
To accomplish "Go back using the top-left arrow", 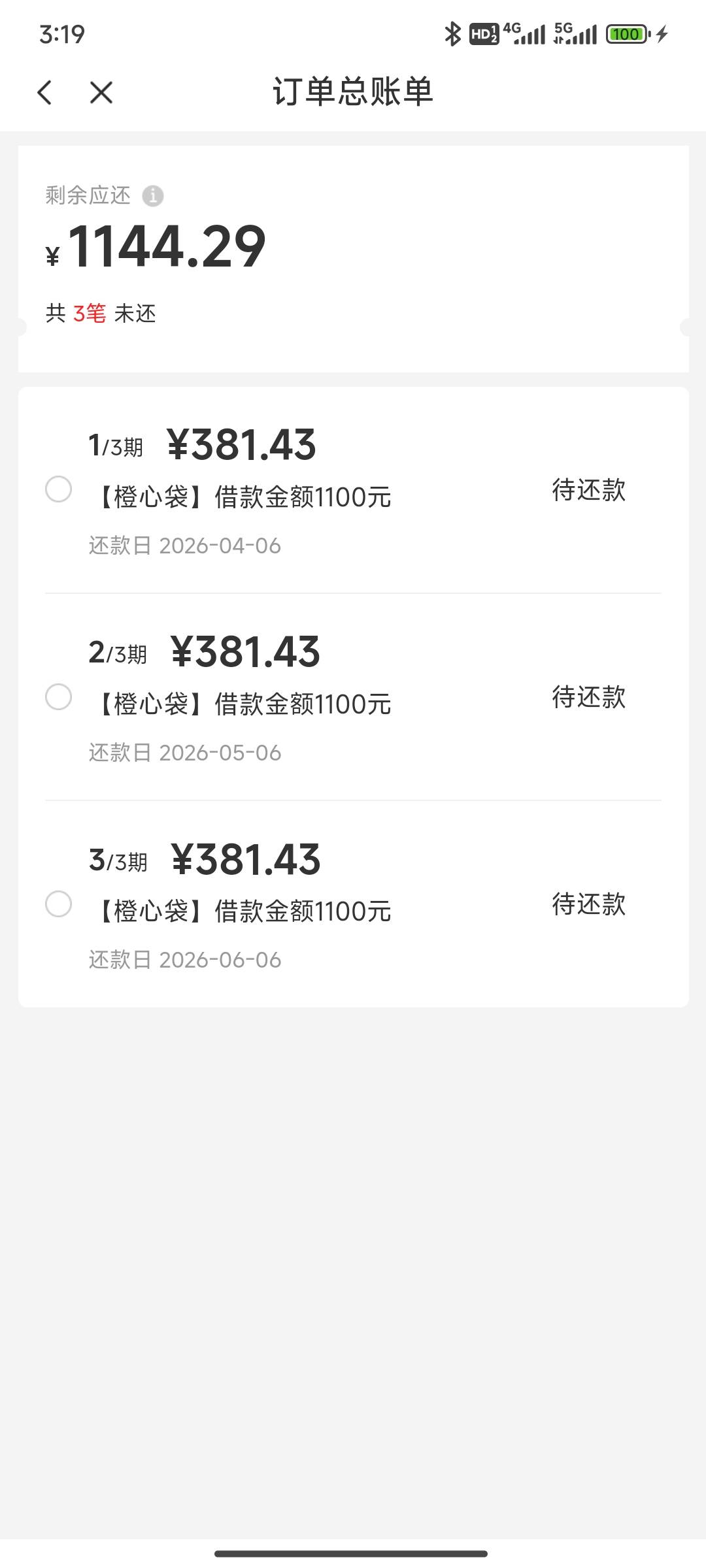I will (x=44, y=92).
